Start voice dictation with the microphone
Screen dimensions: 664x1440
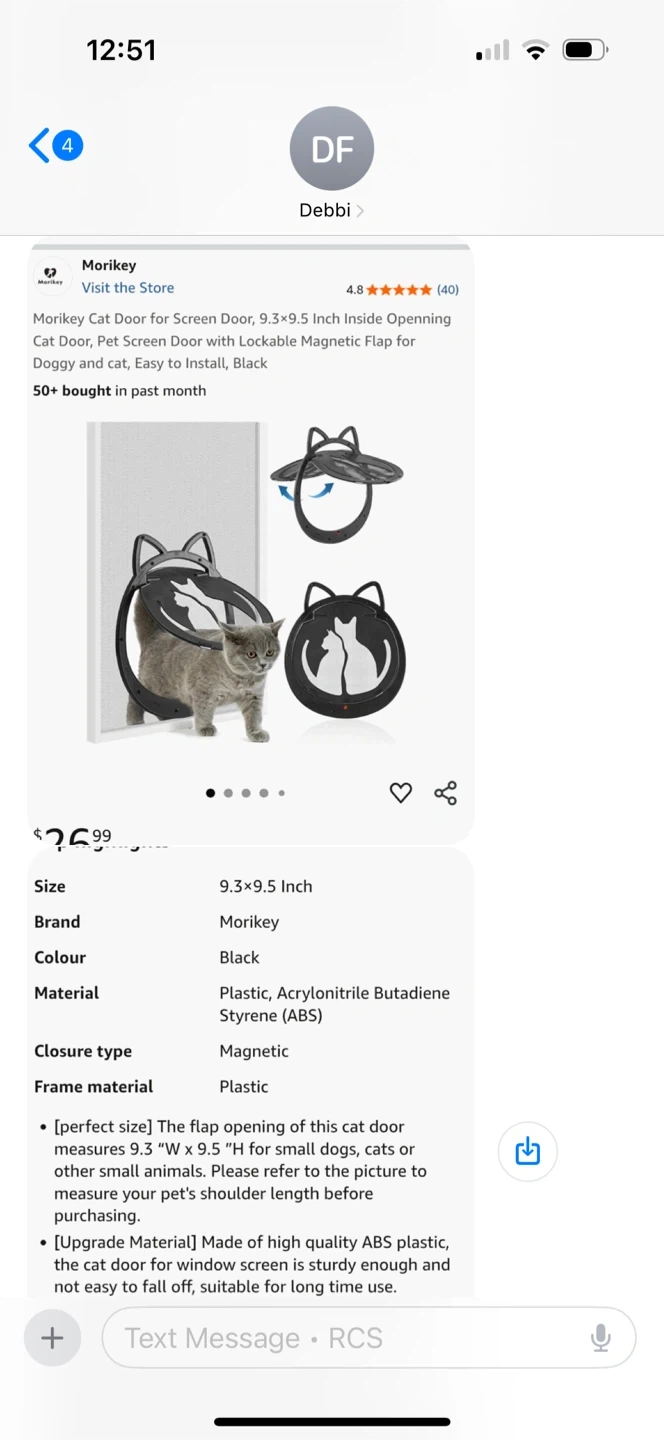(x=600, y=1338)
